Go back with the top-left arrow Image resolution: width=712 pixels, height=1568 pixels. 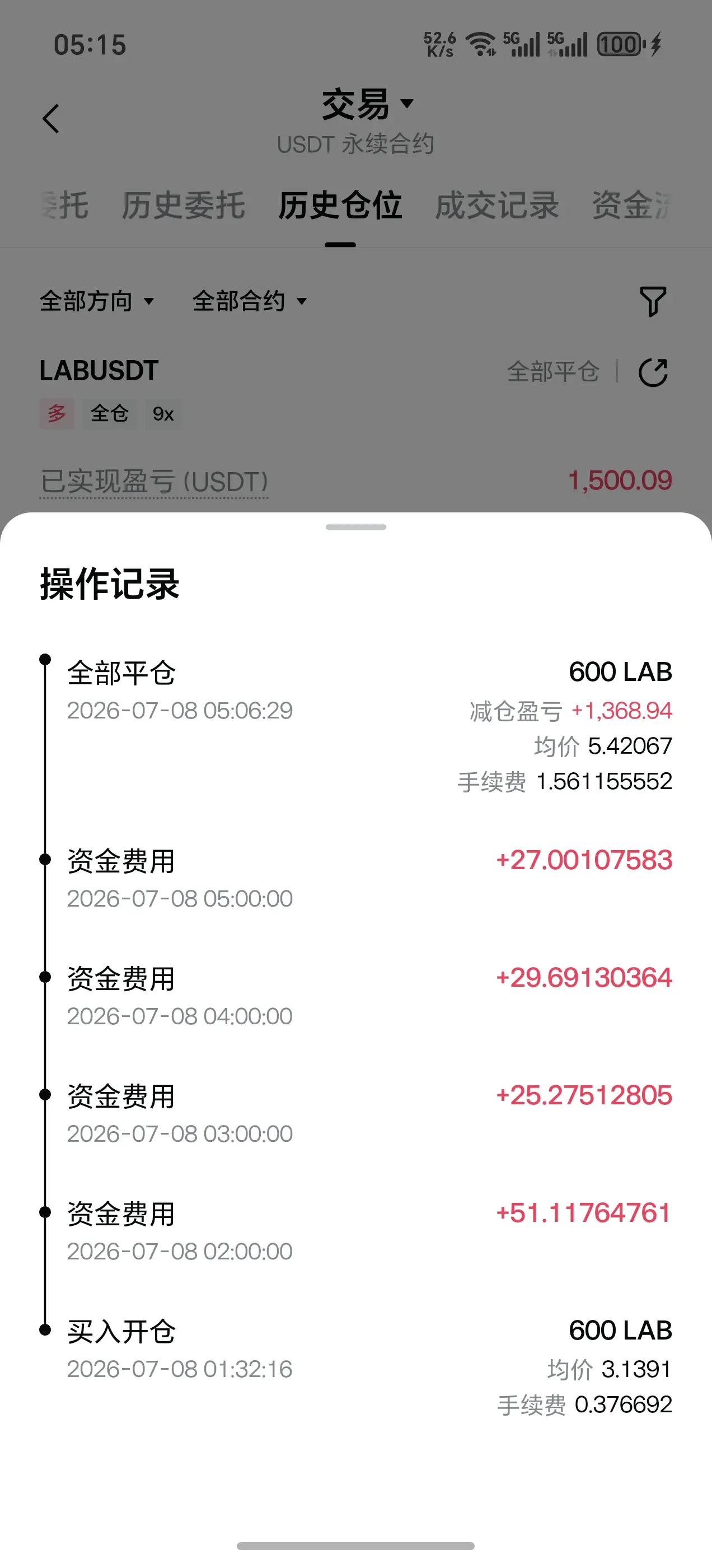click(x=51, y=118)
